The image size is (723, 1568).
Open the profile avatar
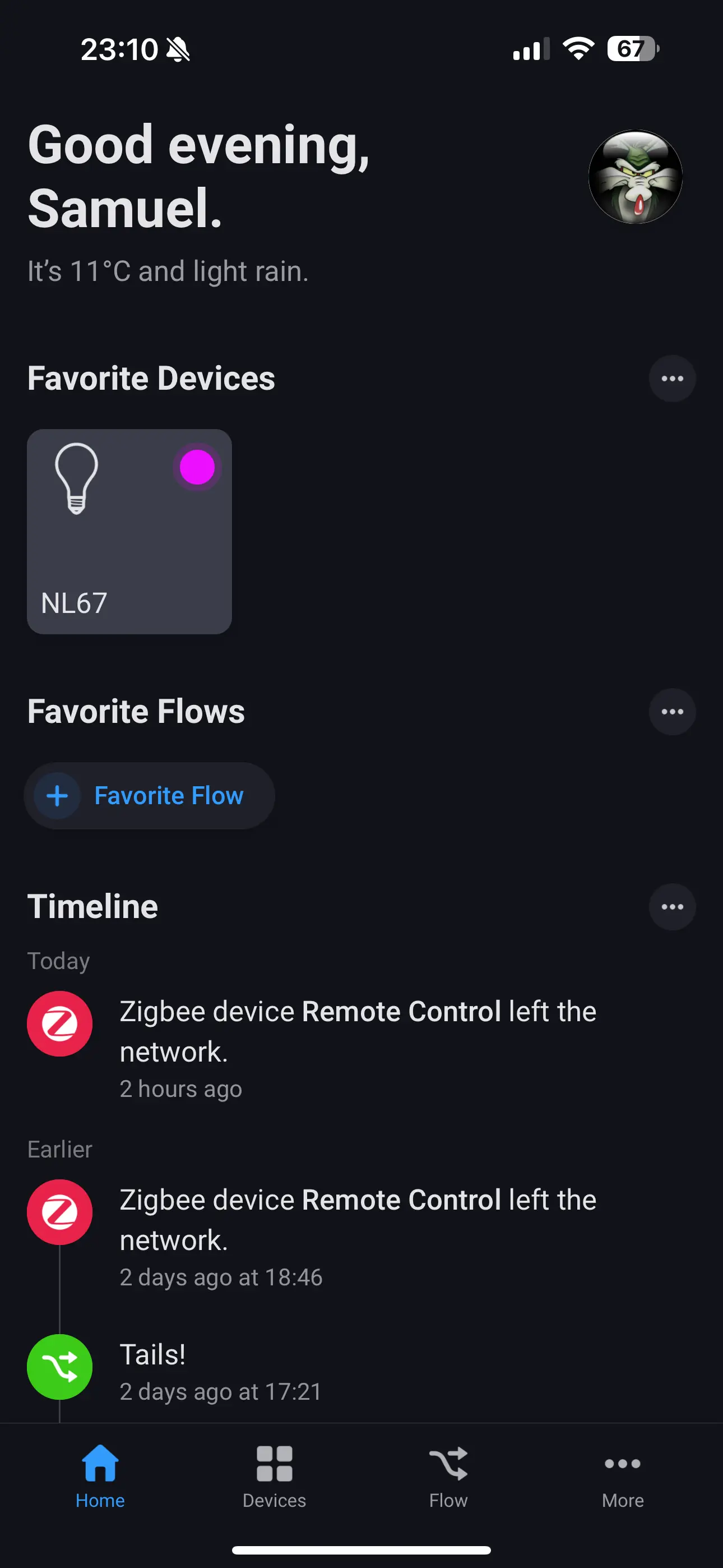[635, 177]
